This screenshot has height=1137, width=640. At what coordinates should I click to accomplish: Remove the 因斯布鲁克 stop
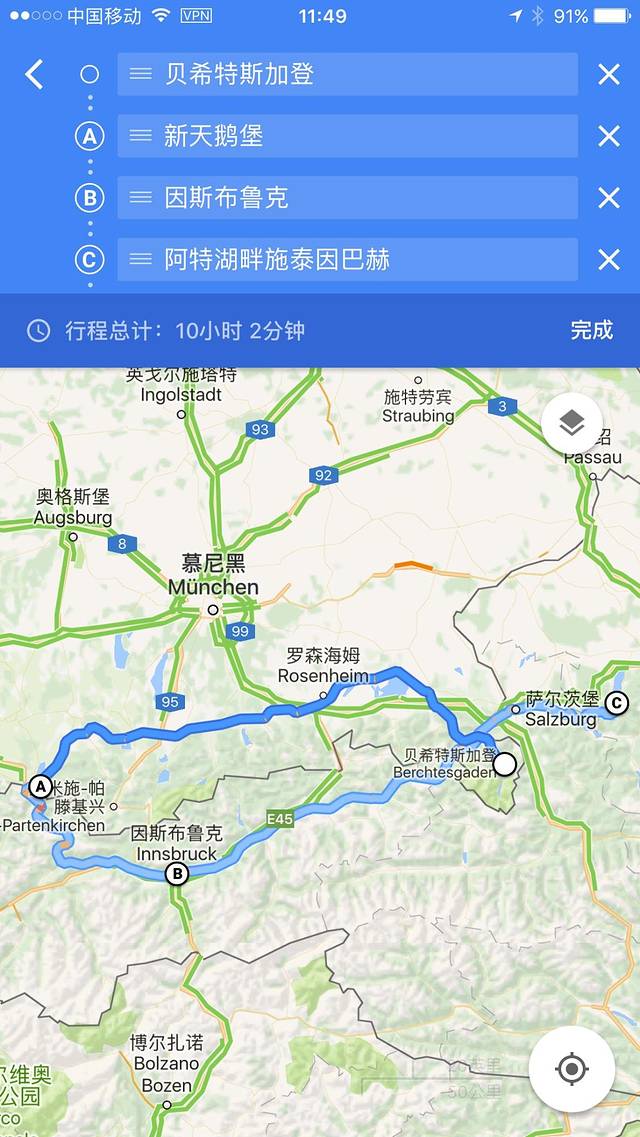608,198
